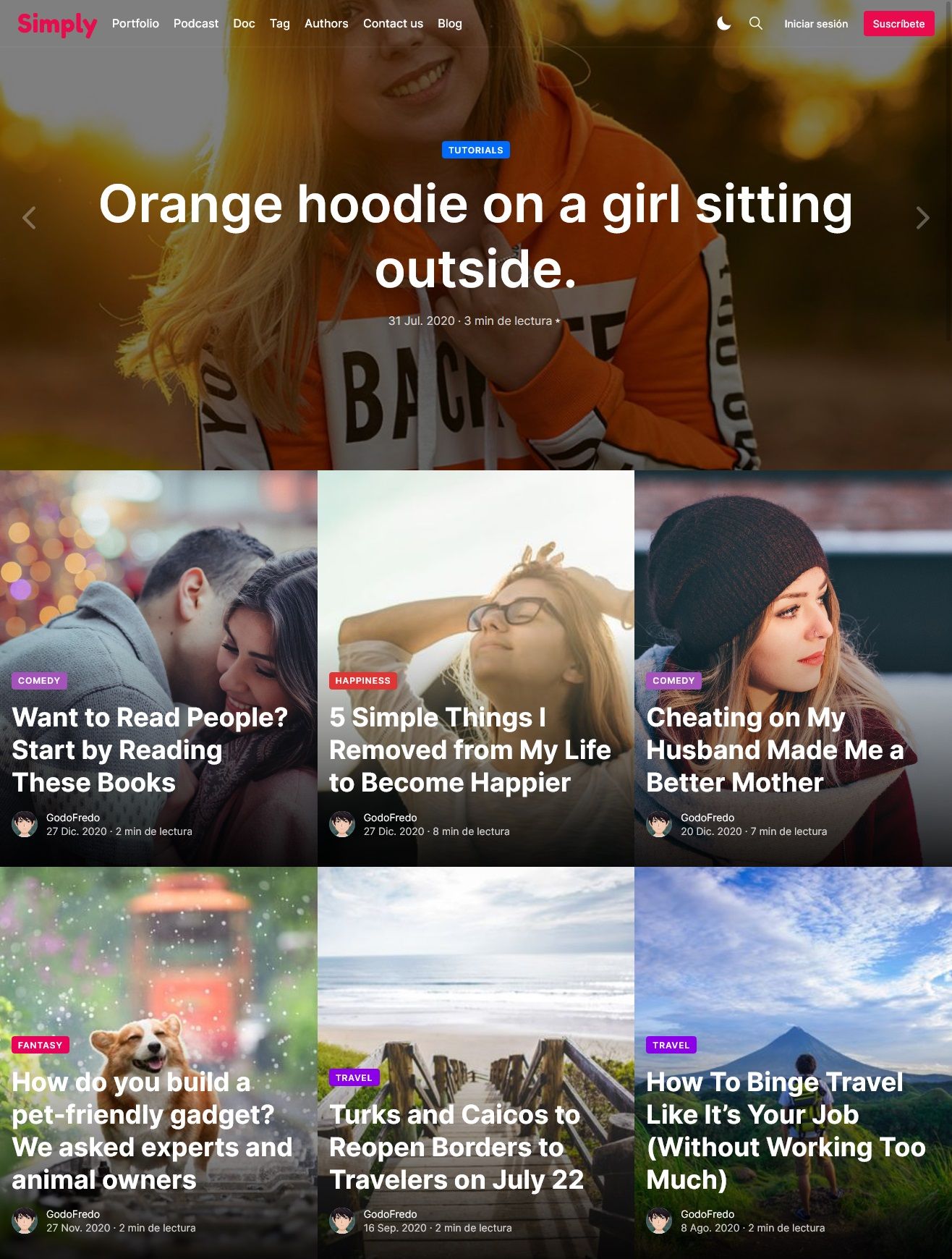Viewport: 952px width, 1259px height.
Task: Select the Fantasy tag on the pet-friendly post
Action: [x=41, y=1045]
